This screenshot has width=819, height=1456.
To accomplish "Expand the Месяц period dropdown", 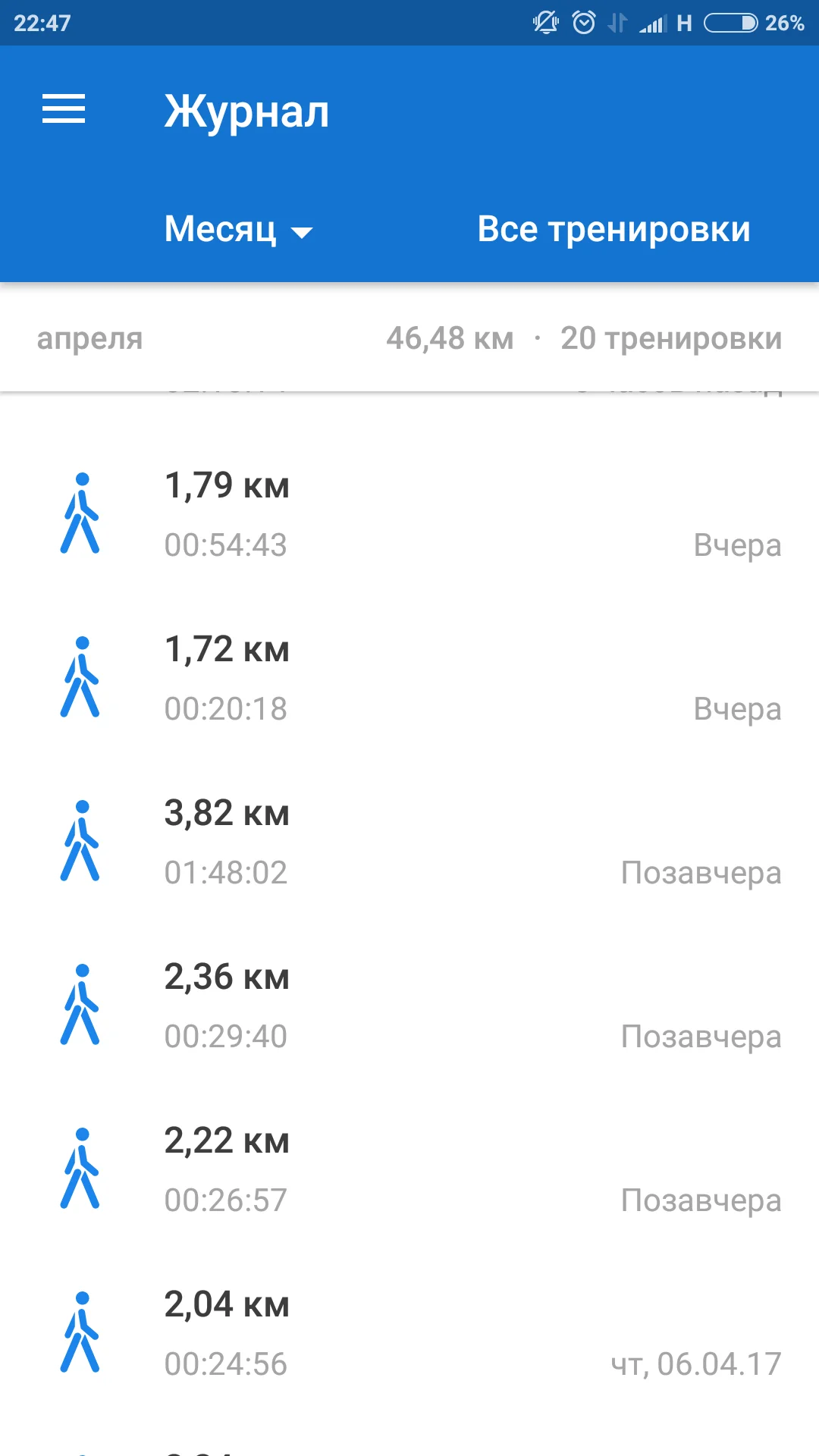I will point(238,230).
